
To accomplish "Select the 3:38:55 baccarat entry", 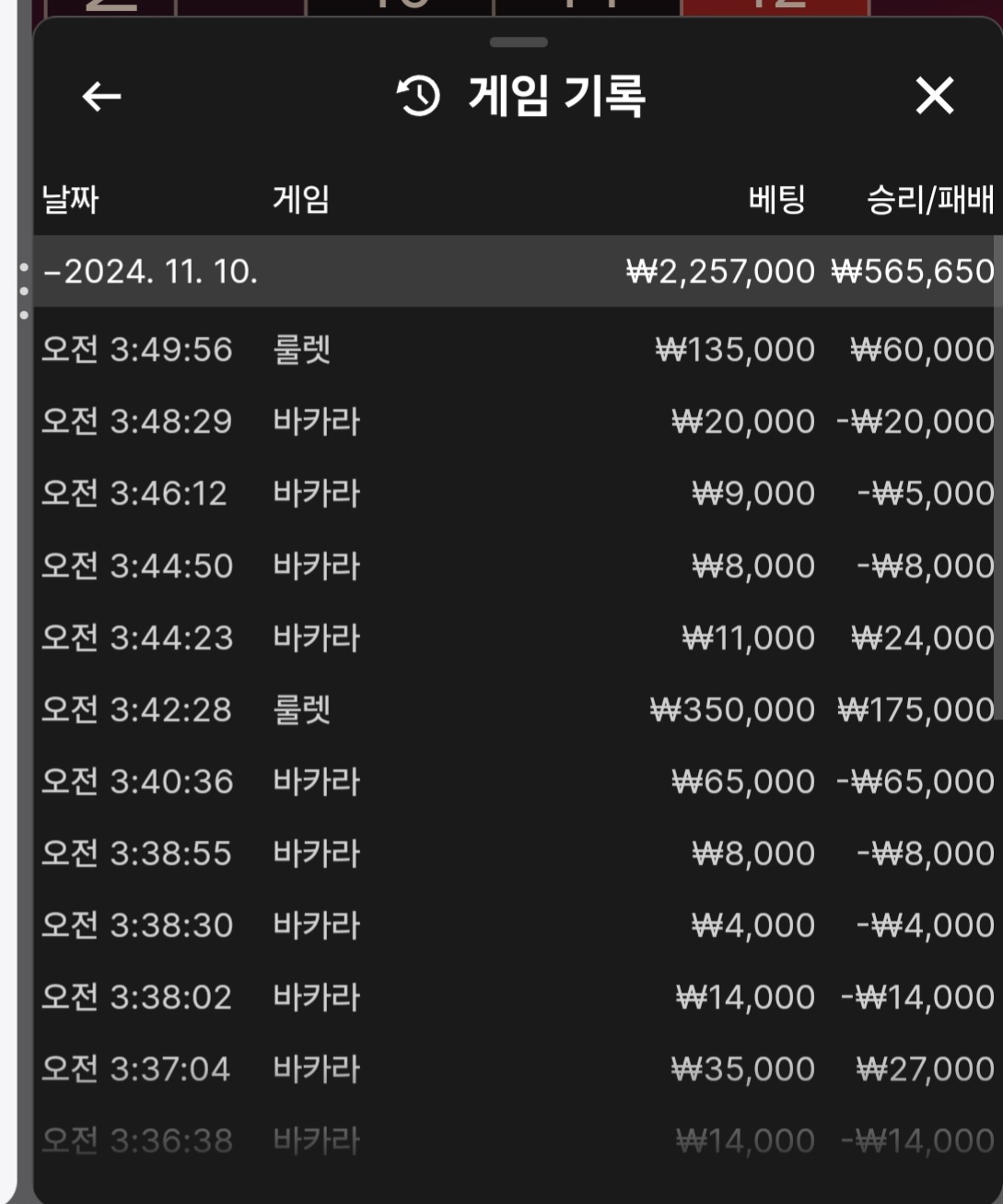I will [516, 853].
